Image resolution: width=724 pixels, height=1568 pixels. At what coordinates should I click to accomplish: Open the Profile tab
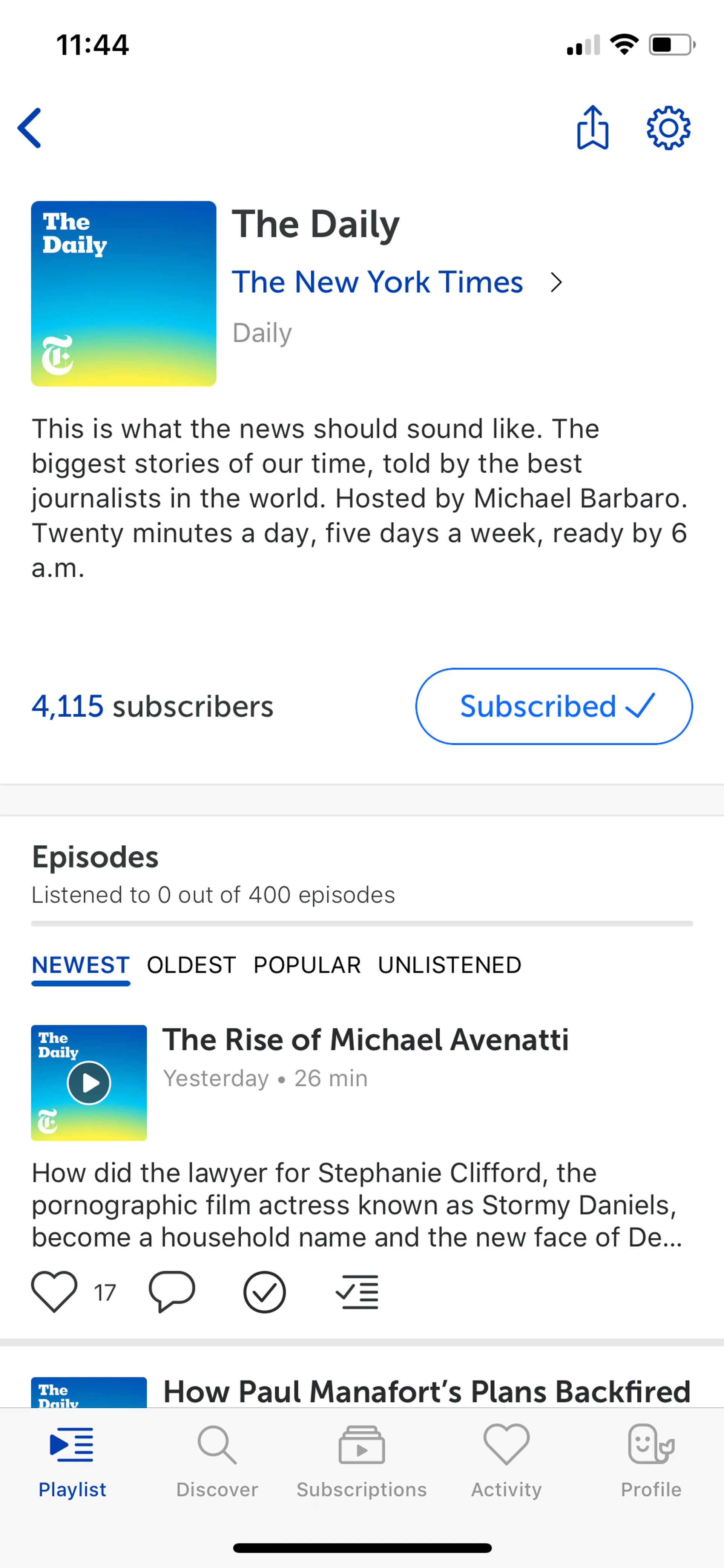[651, 1461]
